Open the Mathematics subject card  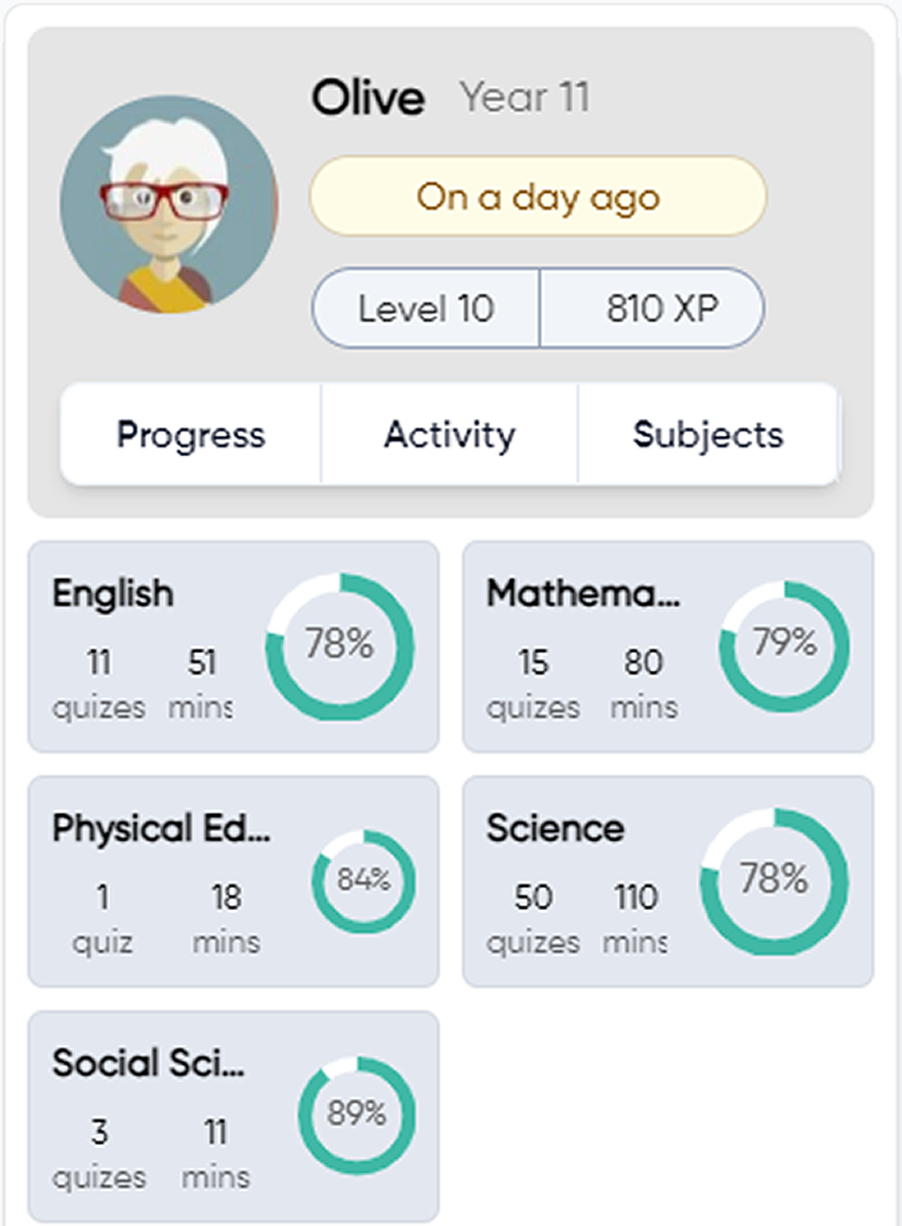(x=667, y=647)
